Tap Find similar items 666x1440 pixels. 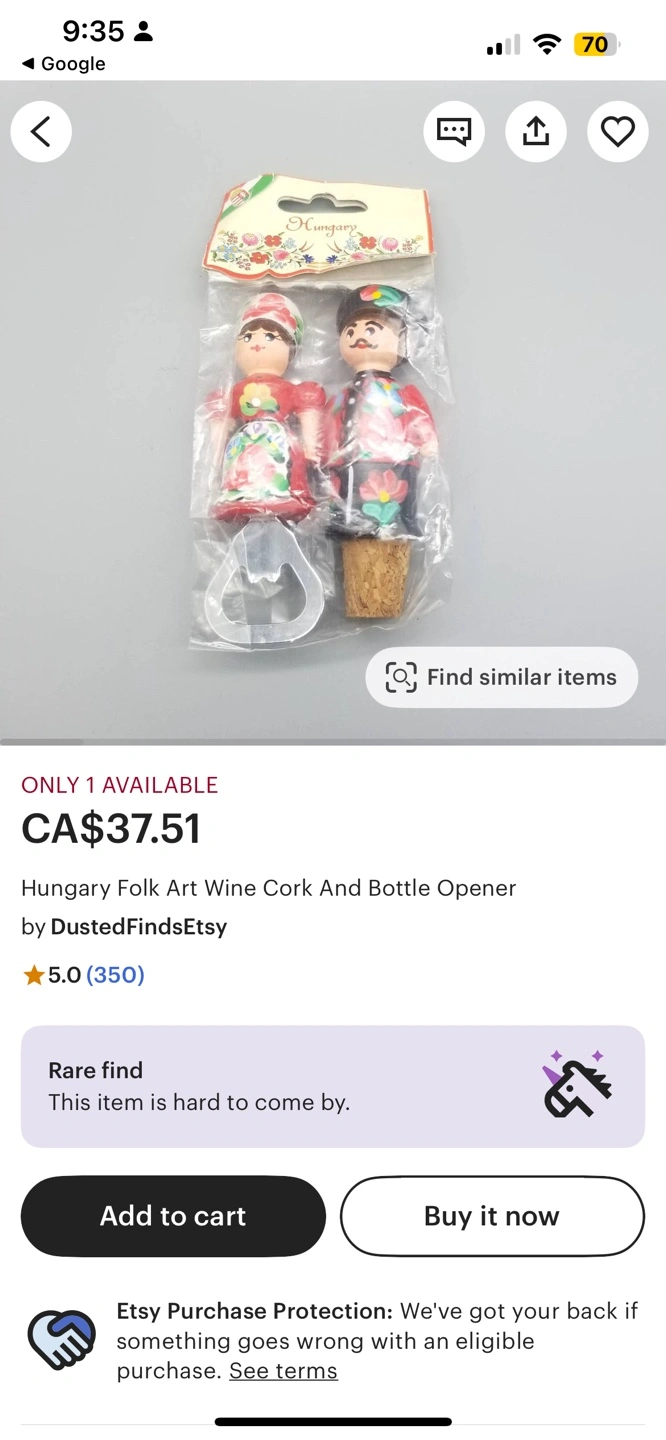click(501, 677)
